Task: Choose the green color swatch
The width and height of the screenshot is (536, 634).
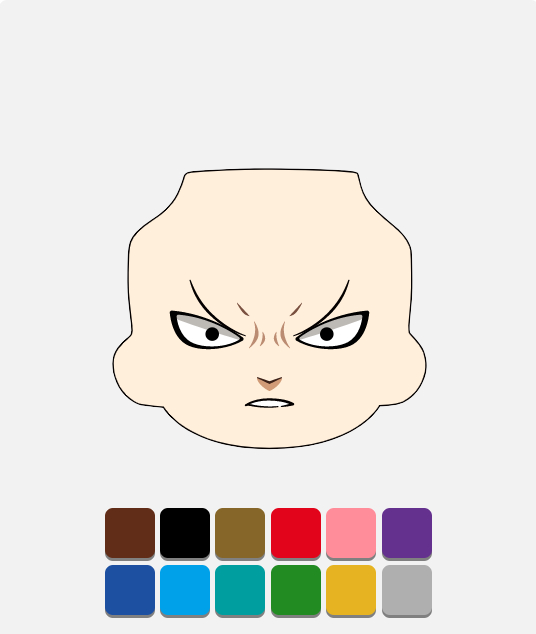Action: tap(296, 591)
